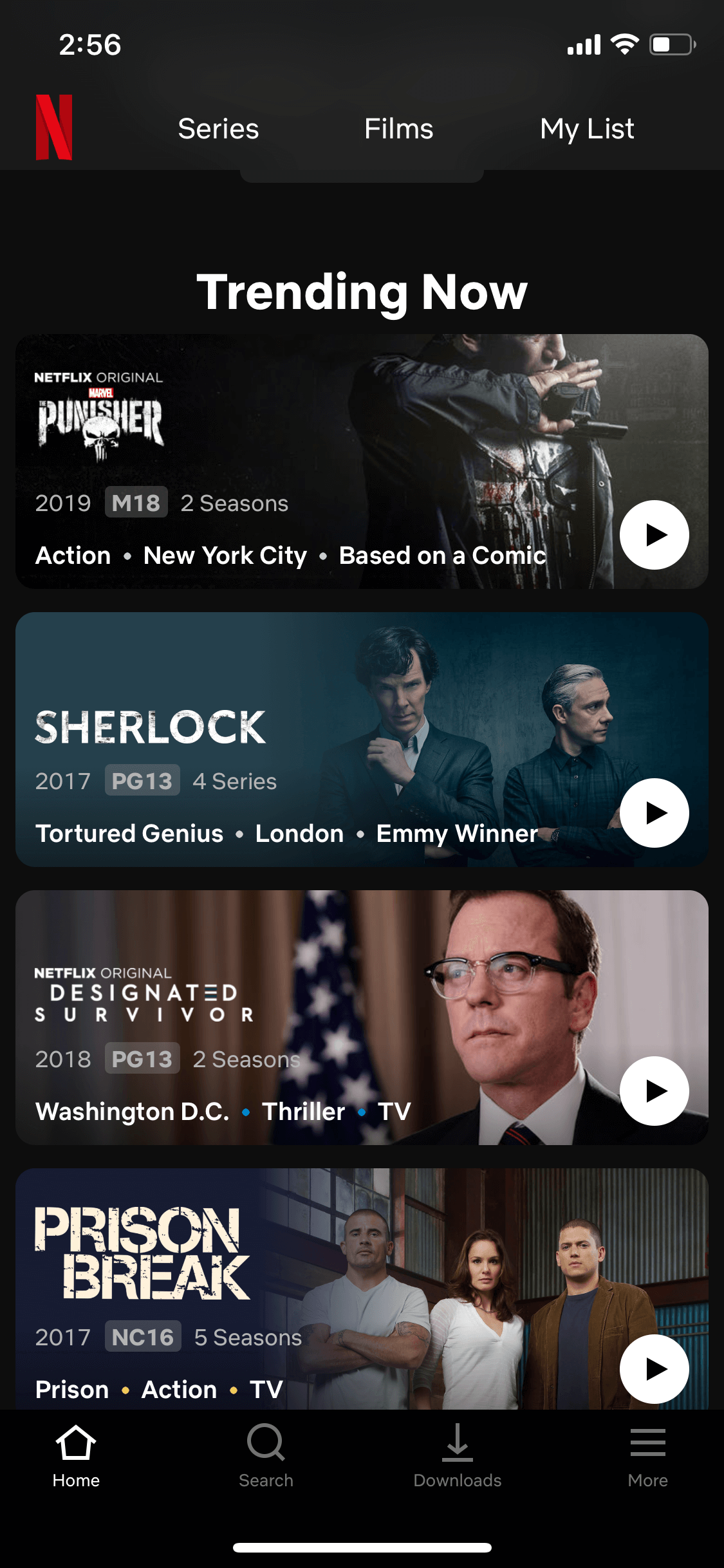This screenshot has height=1568, width=724.
Task: Switch to the Series tab
Action: pos(218,129)
